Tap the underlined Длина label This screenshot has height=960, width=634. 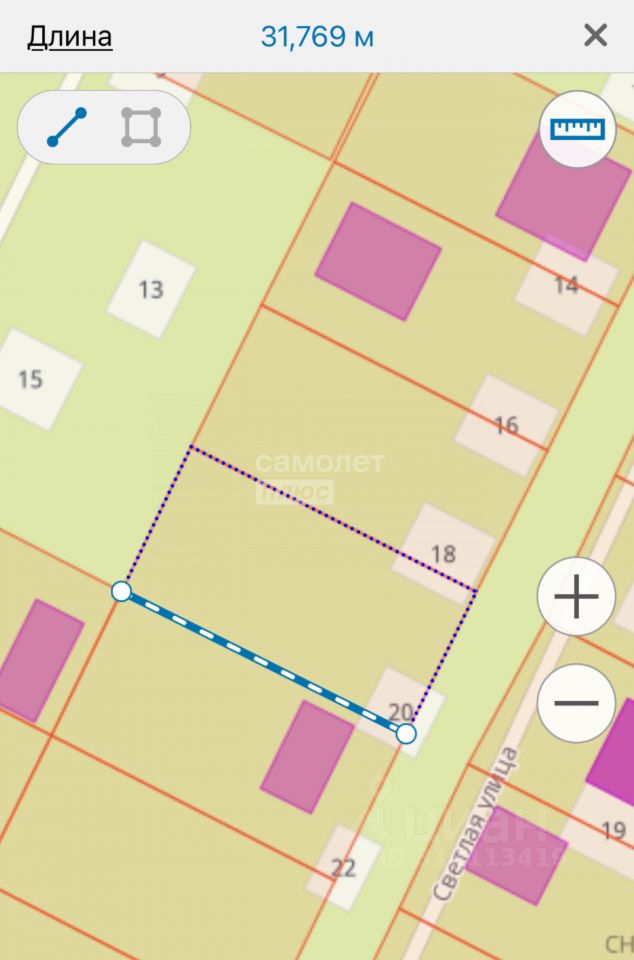tap(69, 37)
